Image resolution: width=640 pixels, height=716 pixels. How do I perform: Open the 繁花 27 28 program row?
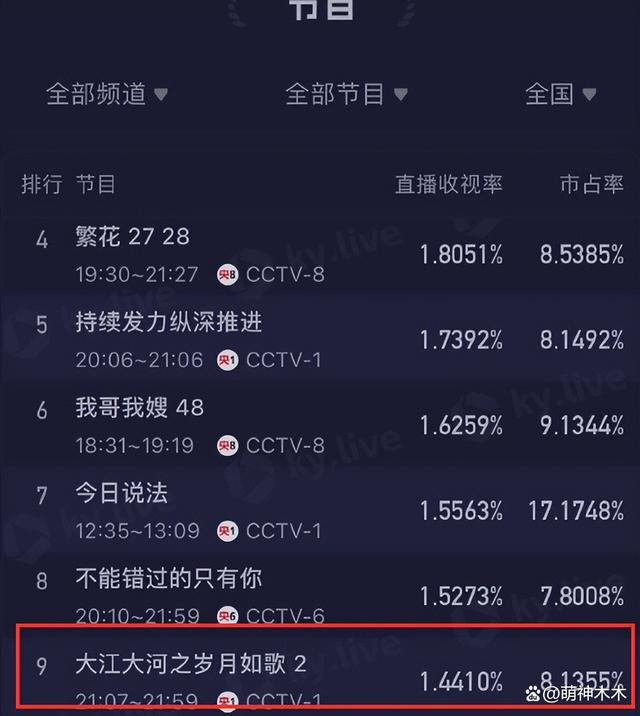point(132,238)
